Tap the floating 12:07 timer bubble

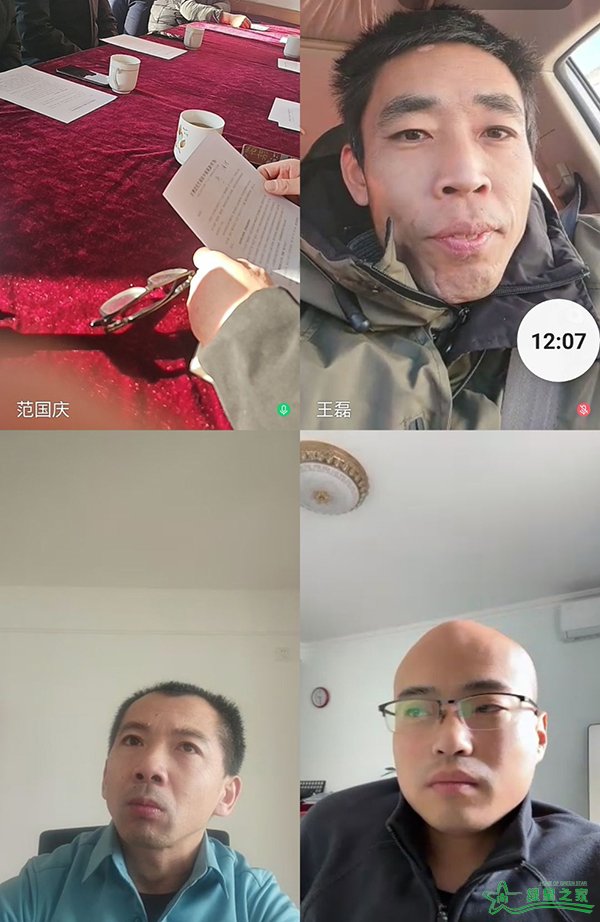click(558, 341)
